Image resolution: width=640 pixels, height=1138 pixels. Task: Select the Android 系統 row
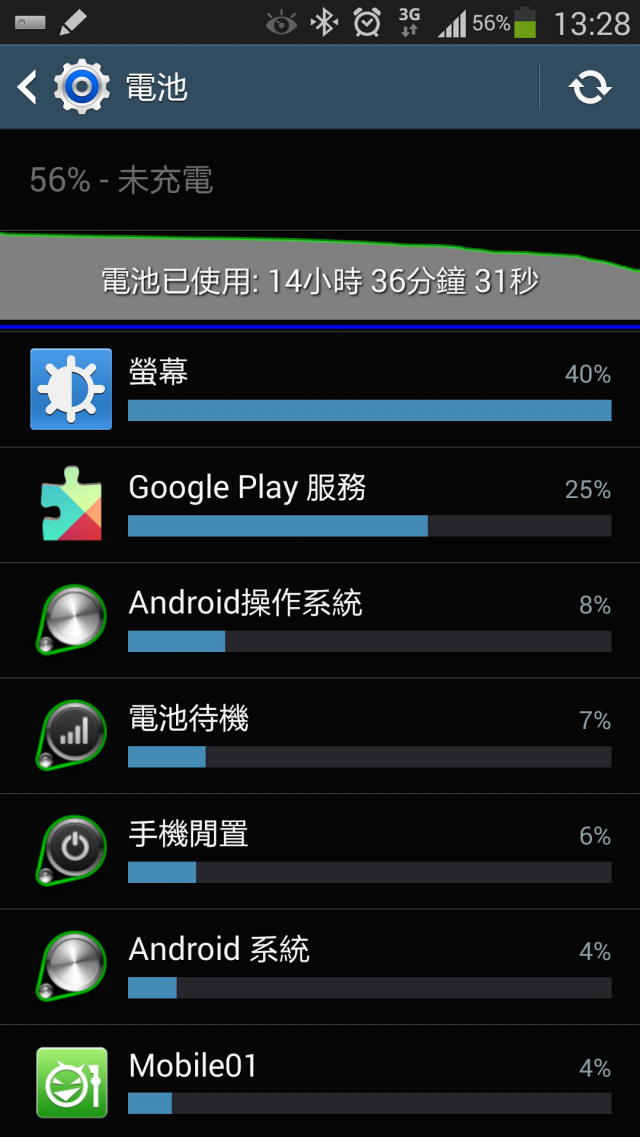(x=320, y=967)
